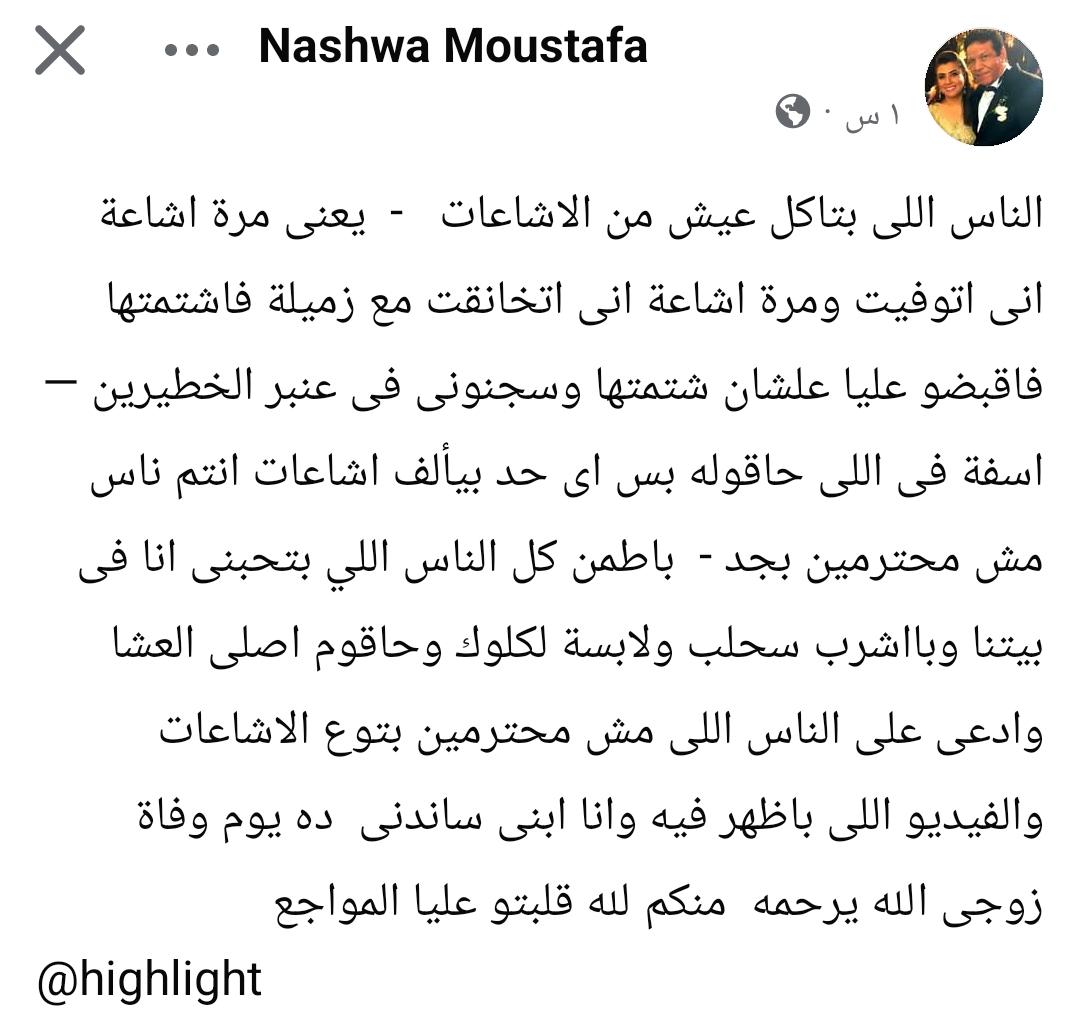
Task: View Nashwa Moustafa's profile picture
Action: coord(984,87)
